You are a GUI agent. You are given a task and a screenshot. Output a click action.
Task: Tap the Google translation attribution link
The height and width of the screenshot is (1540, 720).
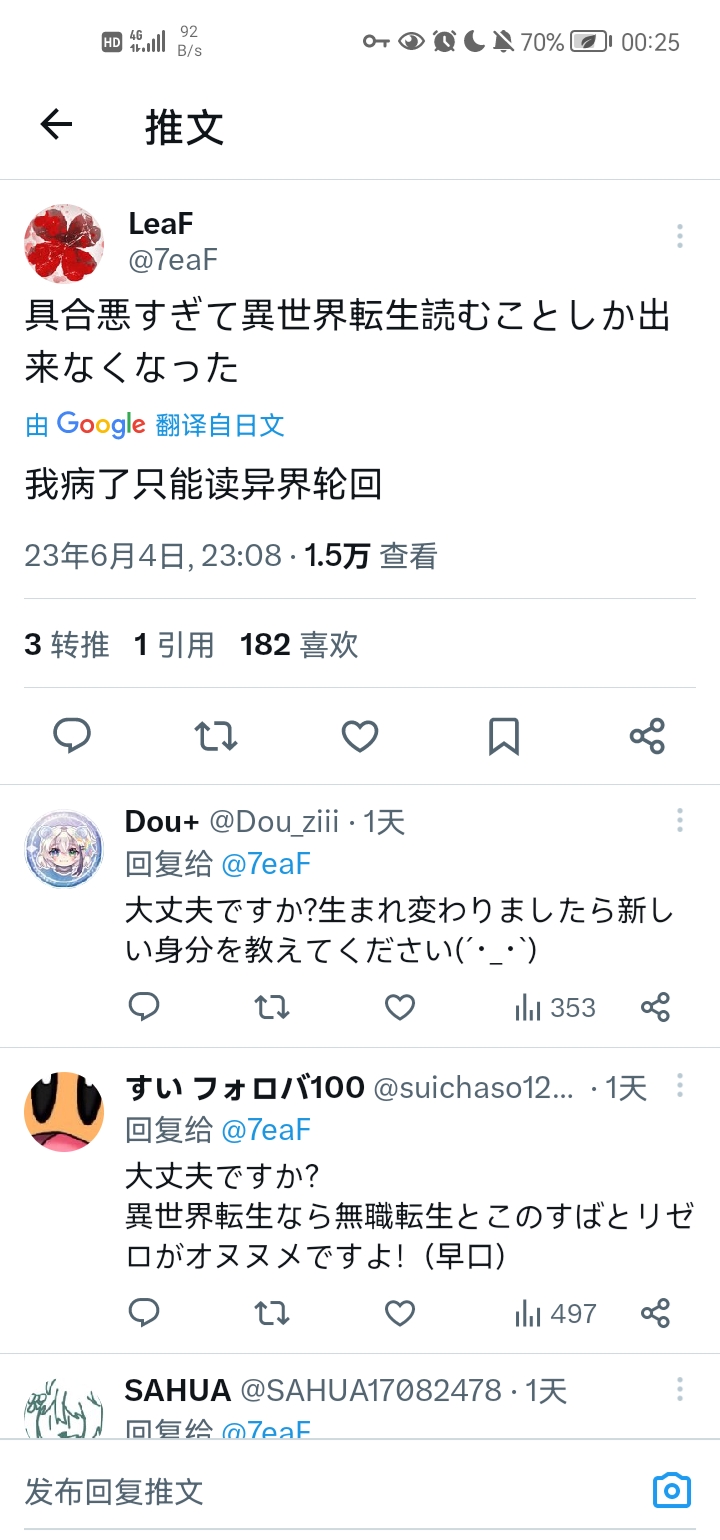[x=155, y=424]
